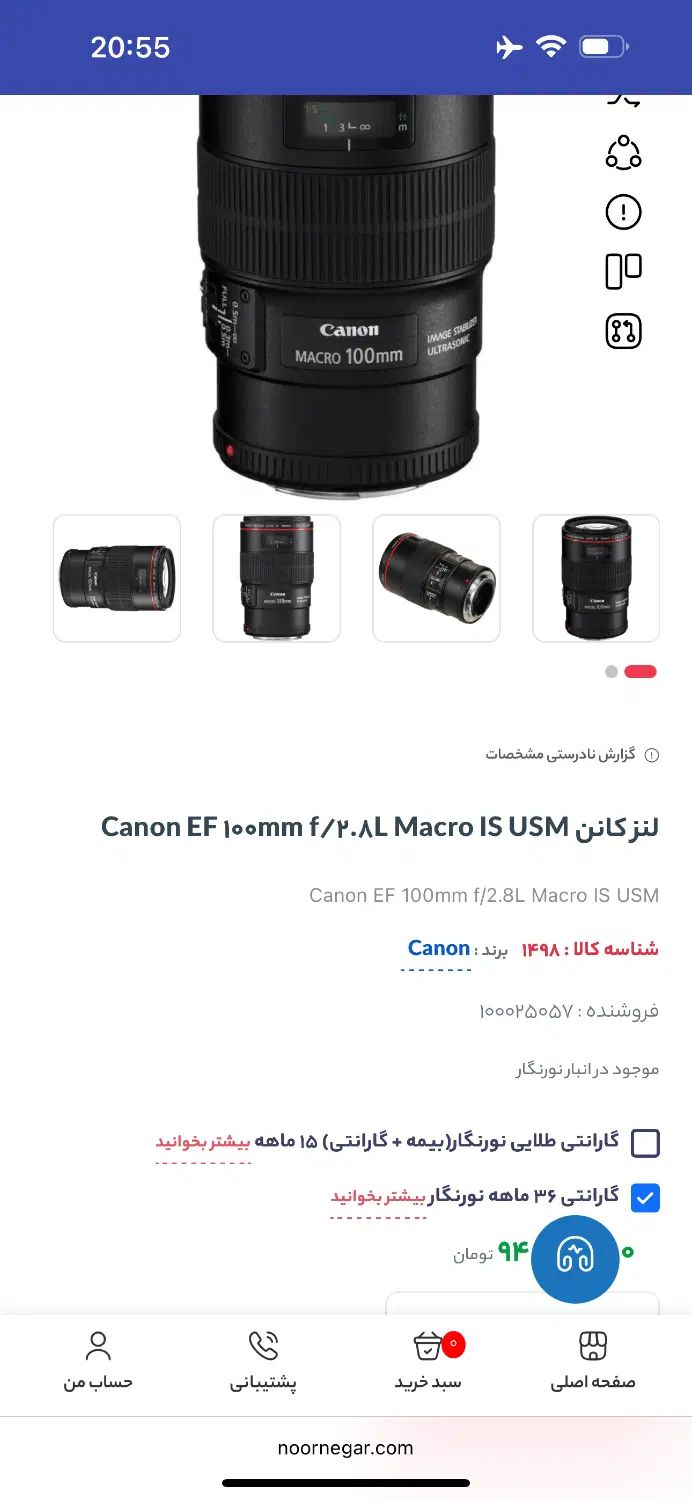692x1500 pixels.
Task: Select the front-facing lens thumbnail
Action: coord(596,578)
